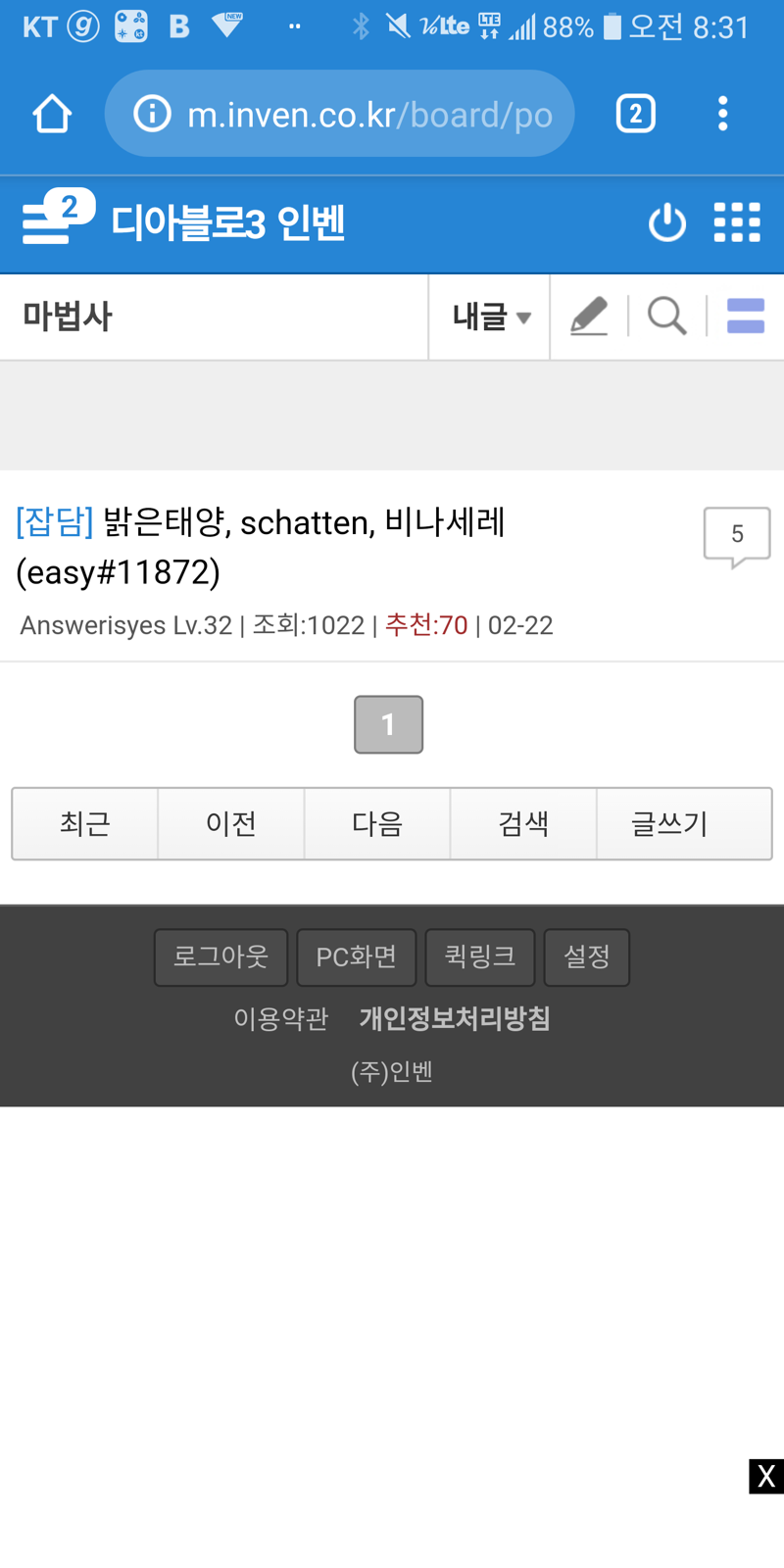The width and height of the screenshot is (784, 1568).
Task: Open the browser tab switcher
Action: [x=636, y=114]
